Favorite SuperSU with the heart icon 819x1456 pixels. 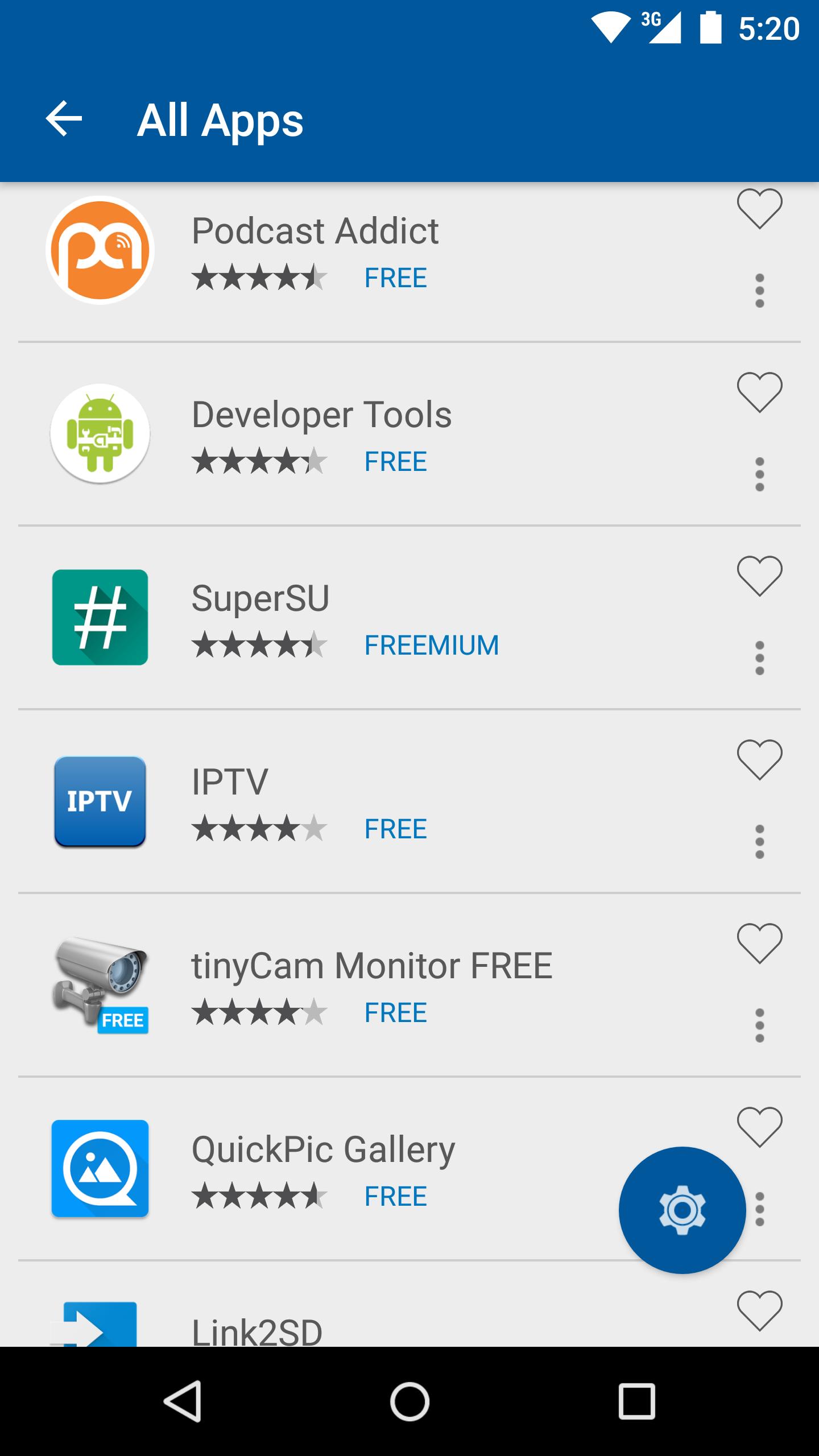pyautogui.click(x=759, y=576)
